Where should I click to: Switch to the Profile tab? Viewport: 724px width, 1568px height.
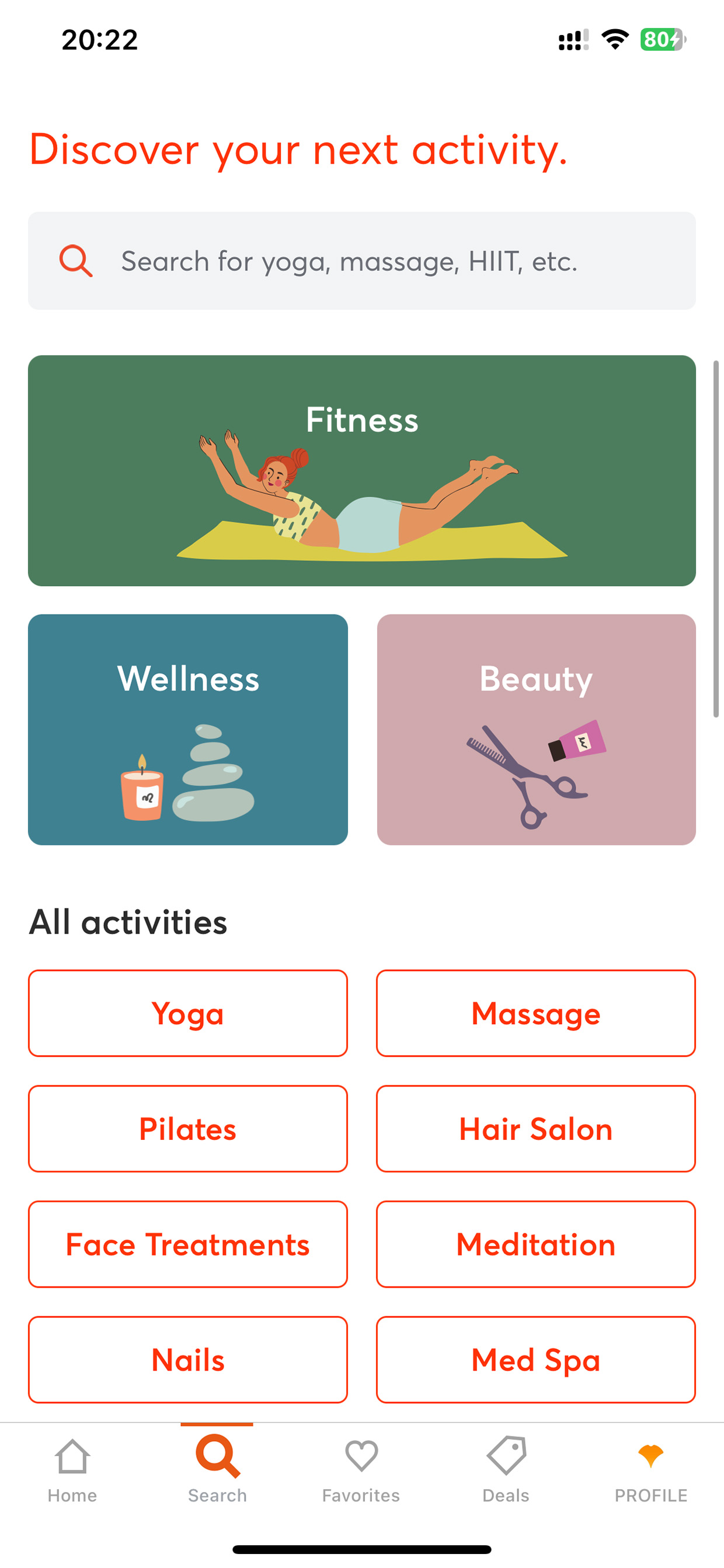point(651,1470)
